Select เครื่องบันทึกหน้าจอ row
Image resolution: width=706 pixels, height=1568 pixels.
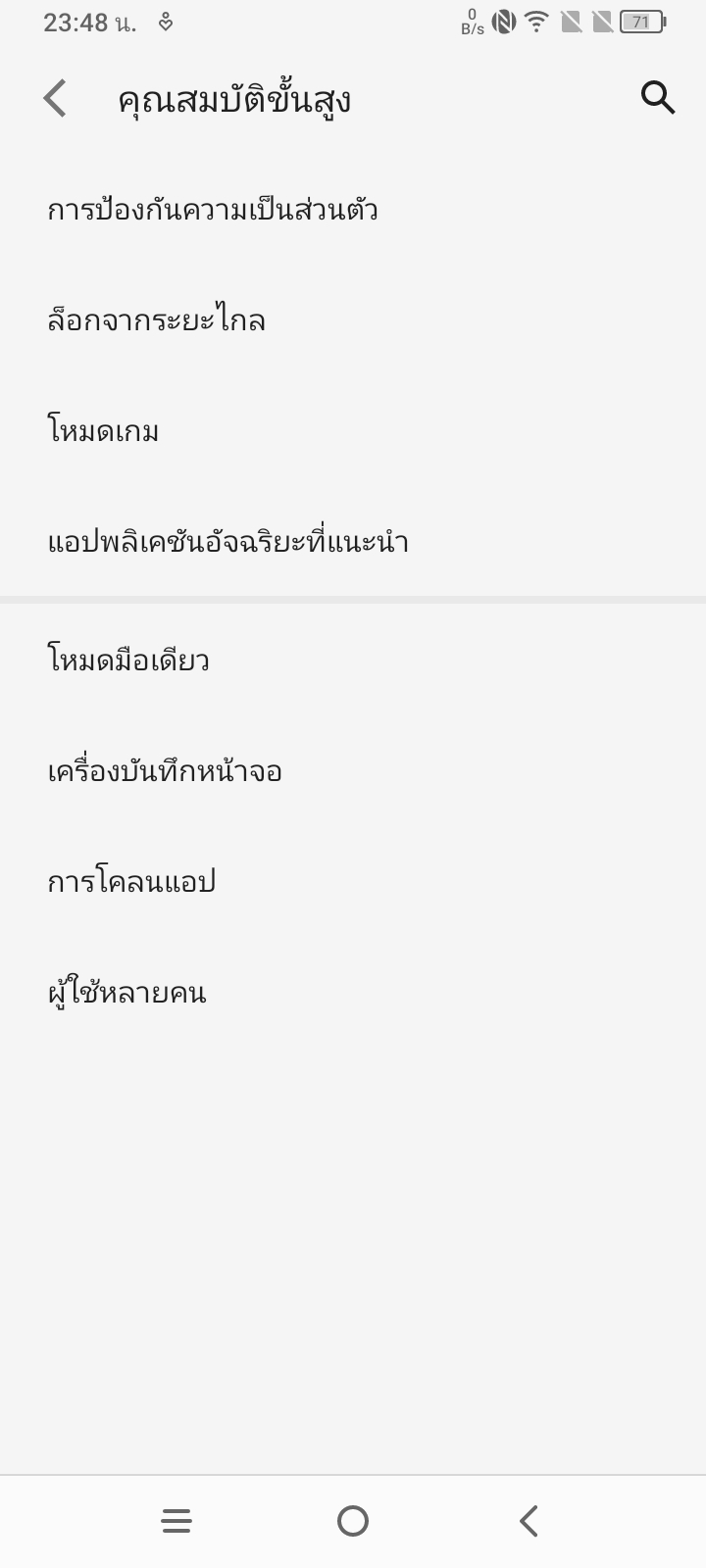(353, 771)
